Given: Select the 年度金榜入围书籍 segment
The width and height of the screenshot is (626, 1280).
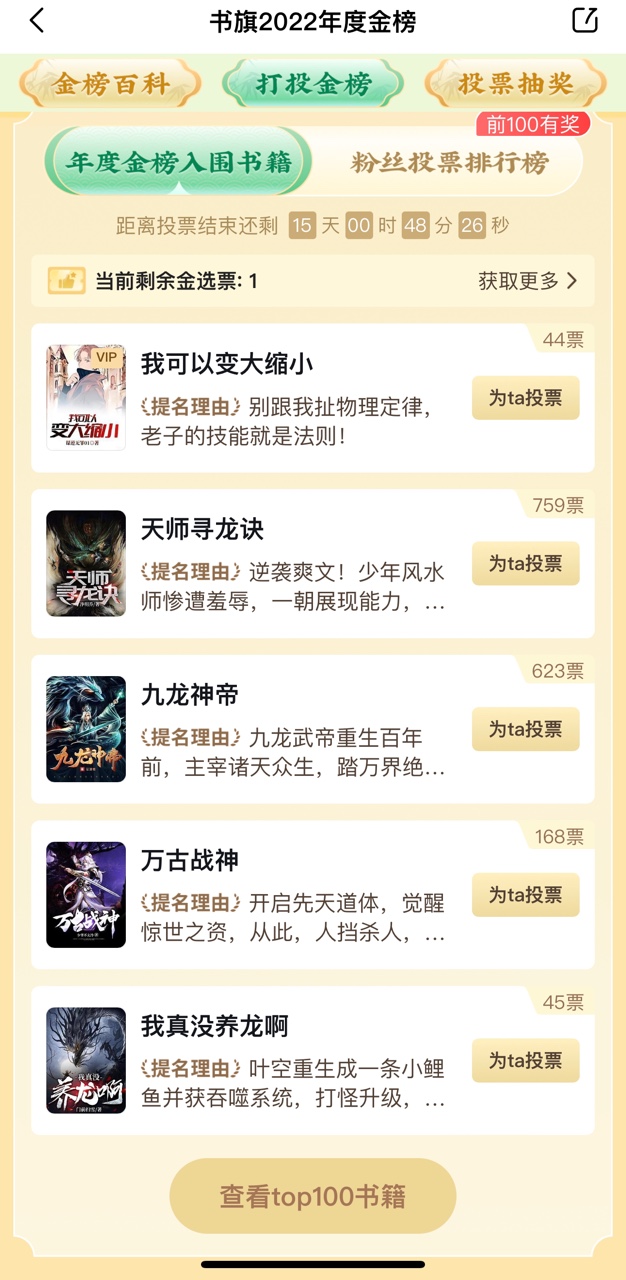Looking at the screenshot, I should 178,162.
